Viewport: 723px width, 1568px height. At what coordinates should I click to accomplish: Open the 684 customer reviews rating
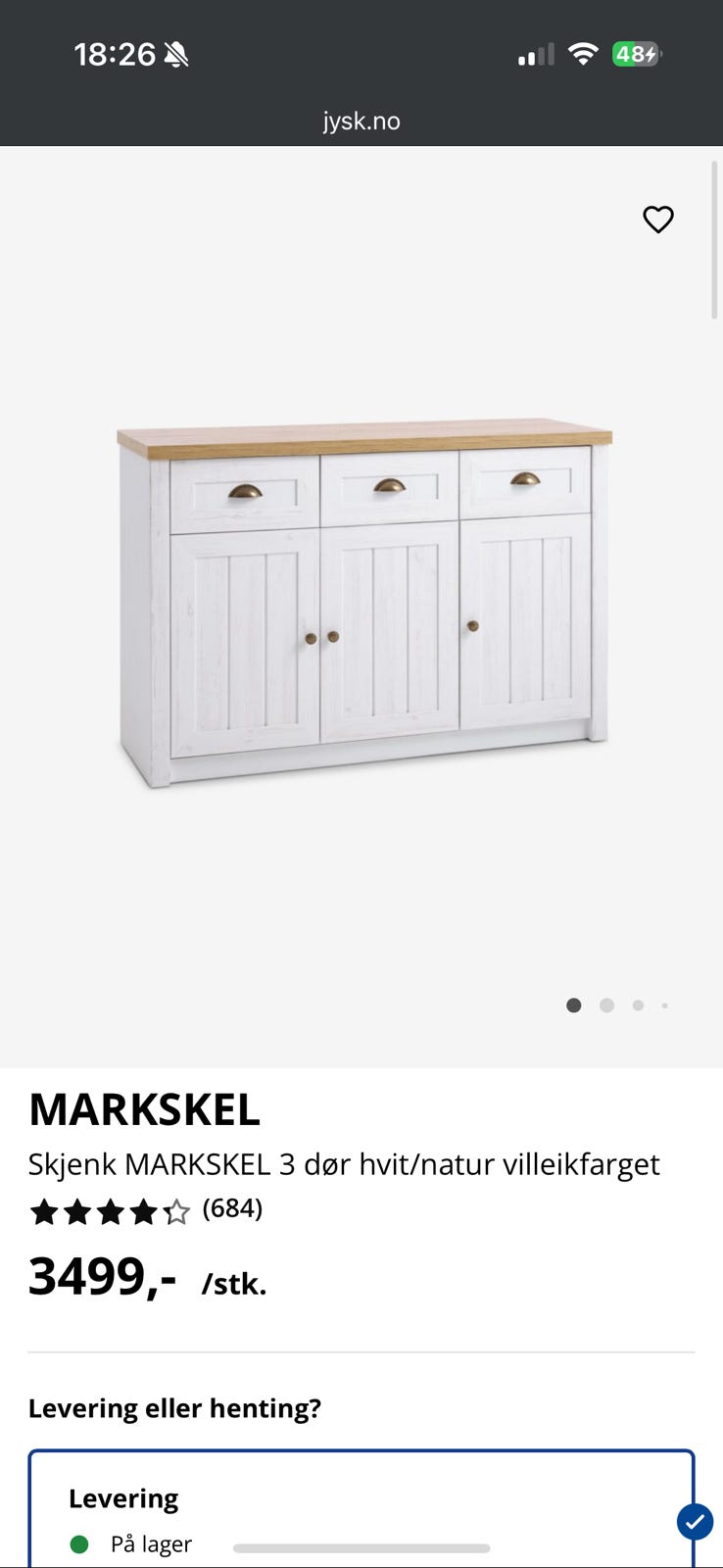coord(146,1211)
